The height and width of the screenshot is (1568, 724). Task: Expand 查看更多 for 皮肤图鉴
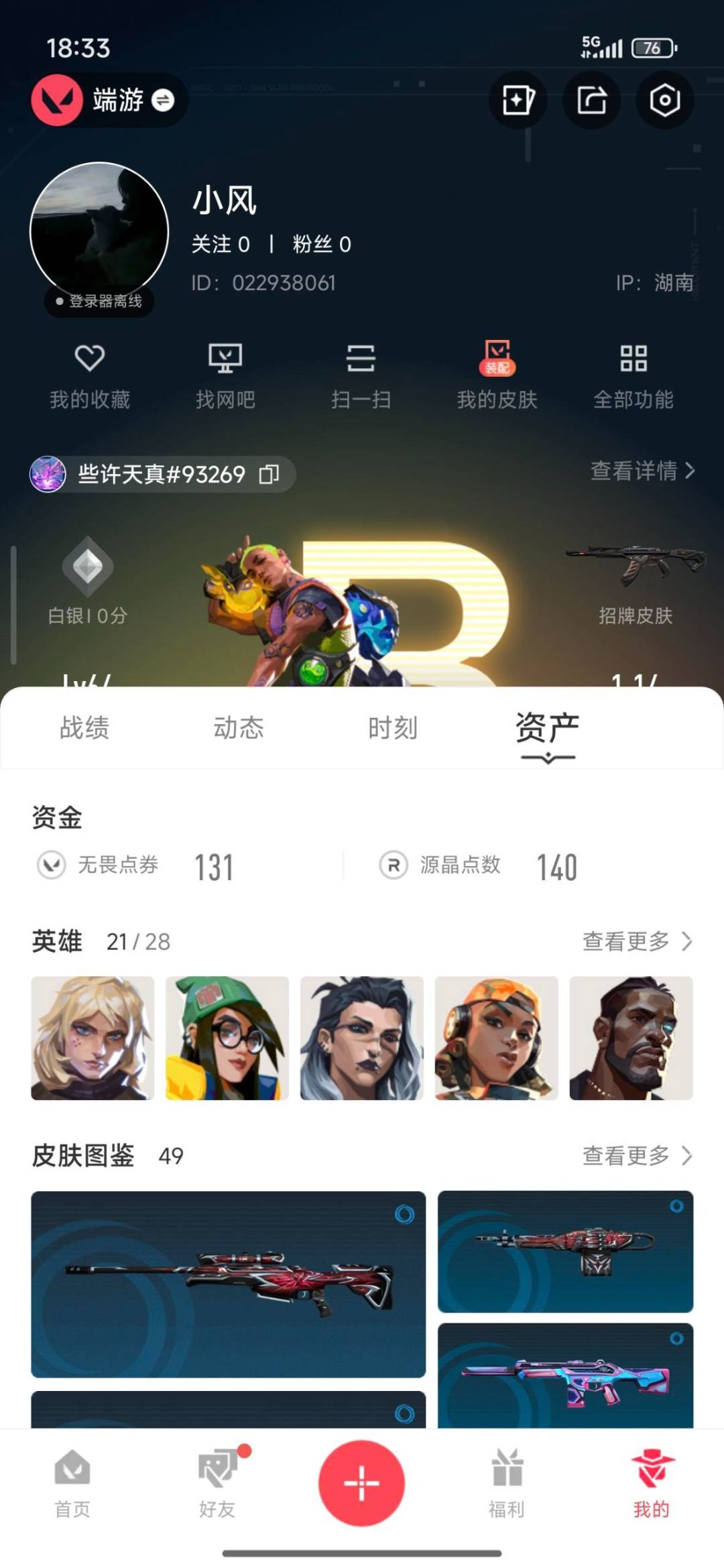click(636, 1156)
